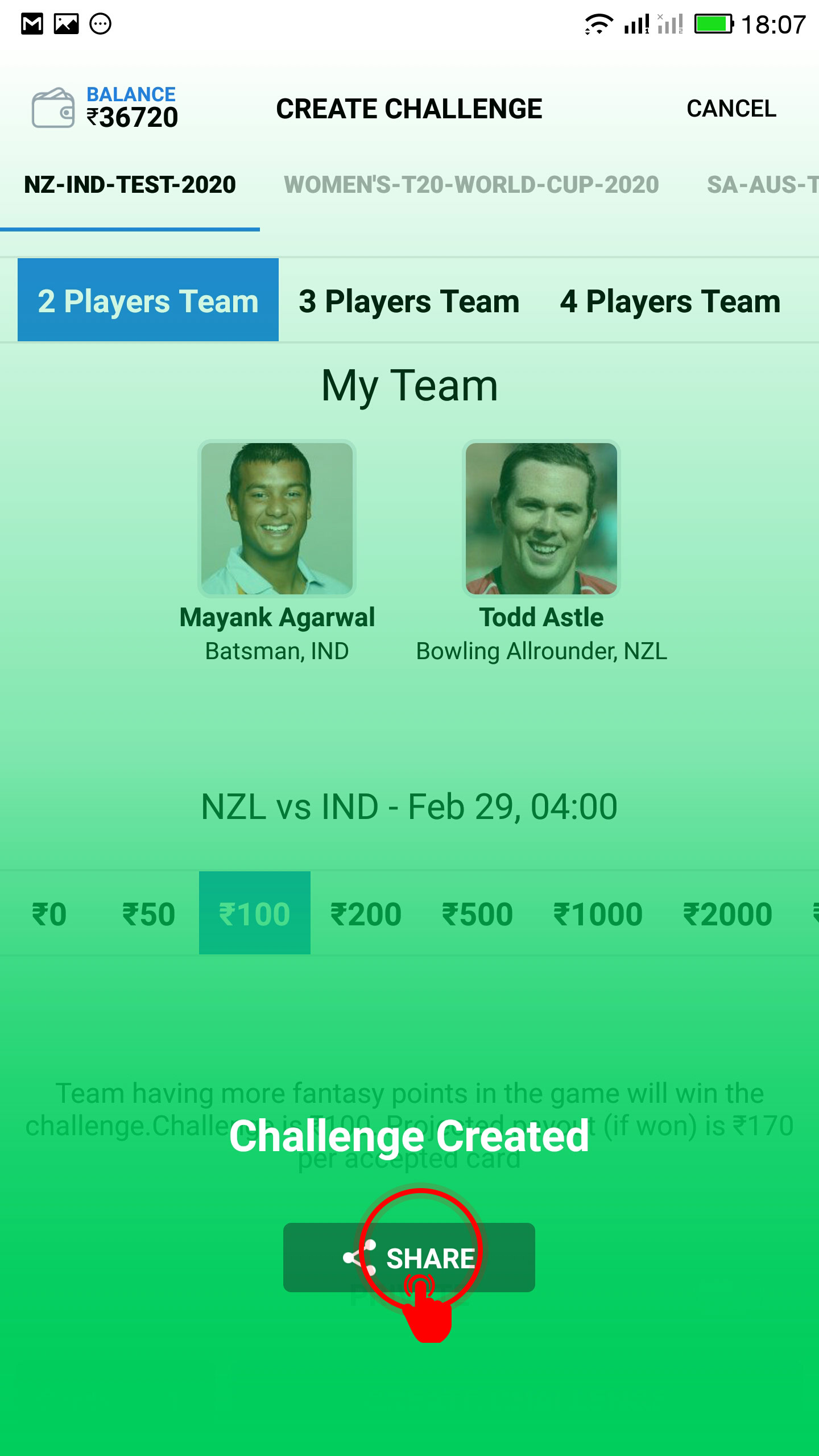Select 2 Players Team option
The image size is (819, 1456).
tap(148, 300)
